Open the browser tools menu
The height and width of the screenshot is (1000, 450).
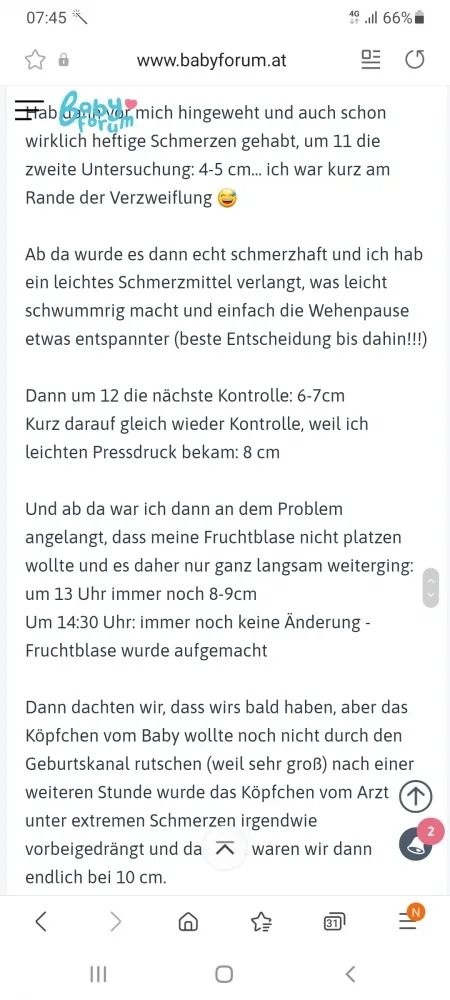[x=410, y=919]
